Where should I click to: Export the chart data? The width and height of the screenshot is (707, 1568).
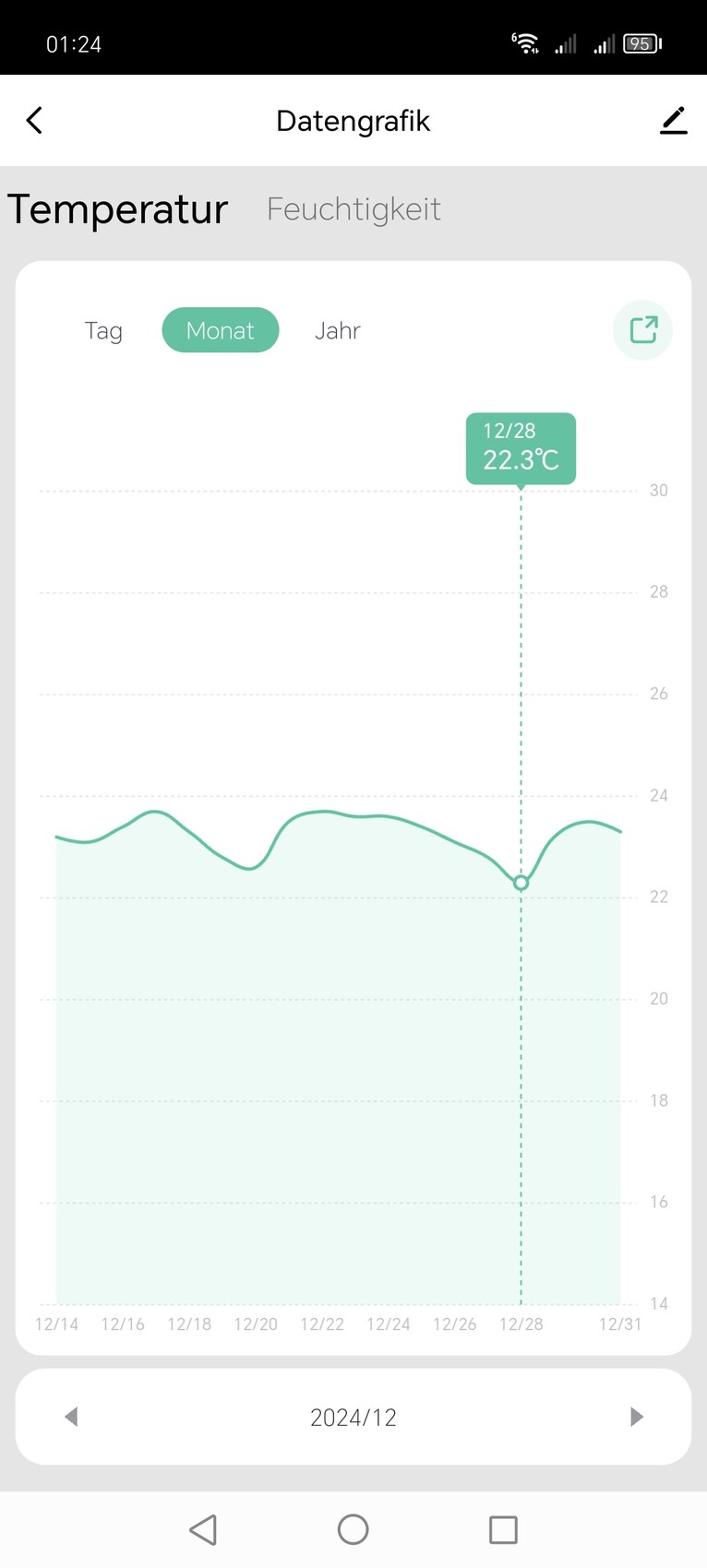coord(643,330)
